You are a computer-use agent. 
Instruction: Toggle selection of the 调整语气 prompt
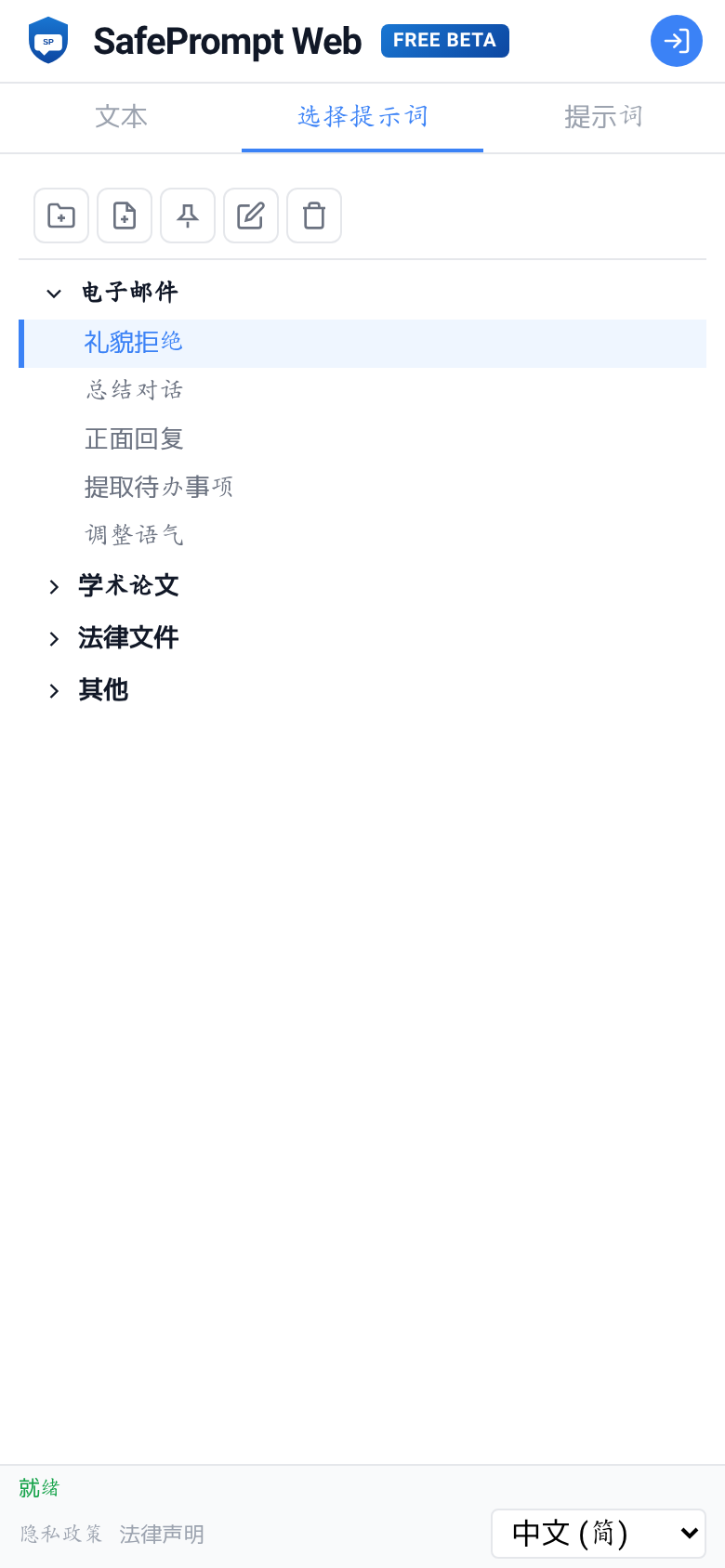(x=133, y=534)
